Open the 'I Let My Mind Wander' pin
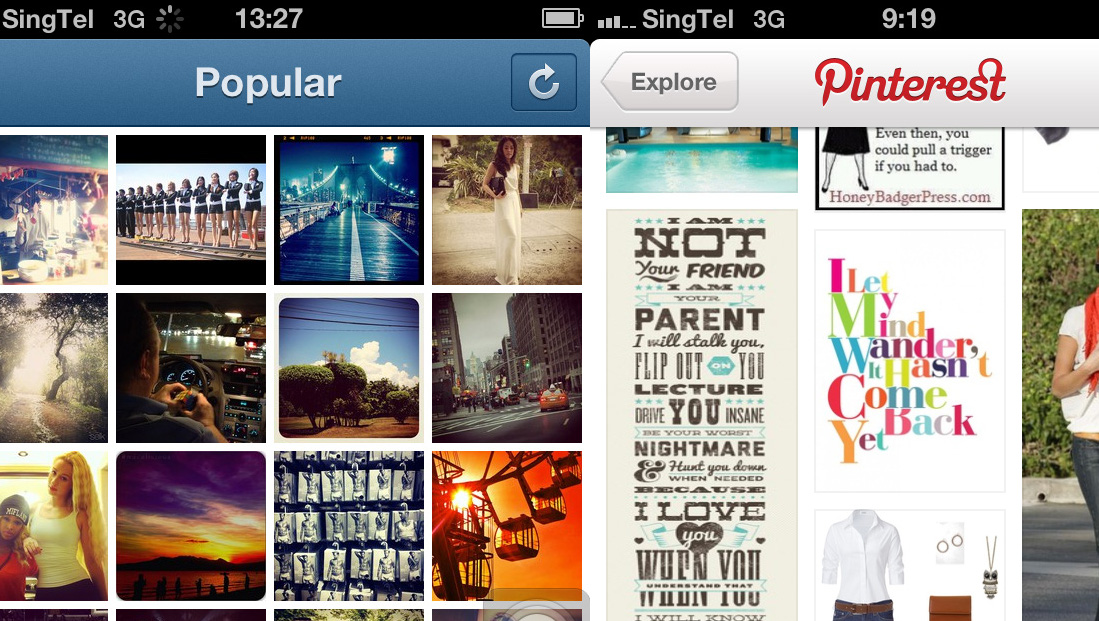Screen dimensions: 1099x621 point(909,360)
